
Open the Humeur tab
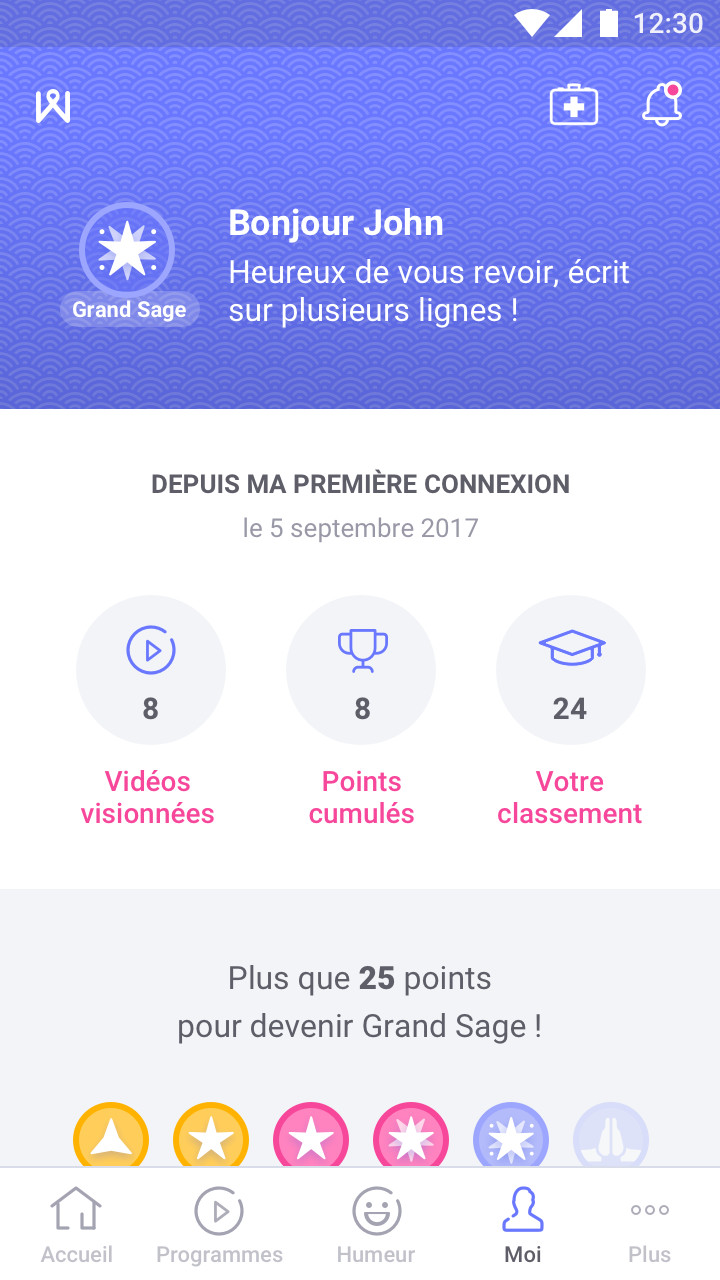pyautogui.click(x=376, y=1225)
